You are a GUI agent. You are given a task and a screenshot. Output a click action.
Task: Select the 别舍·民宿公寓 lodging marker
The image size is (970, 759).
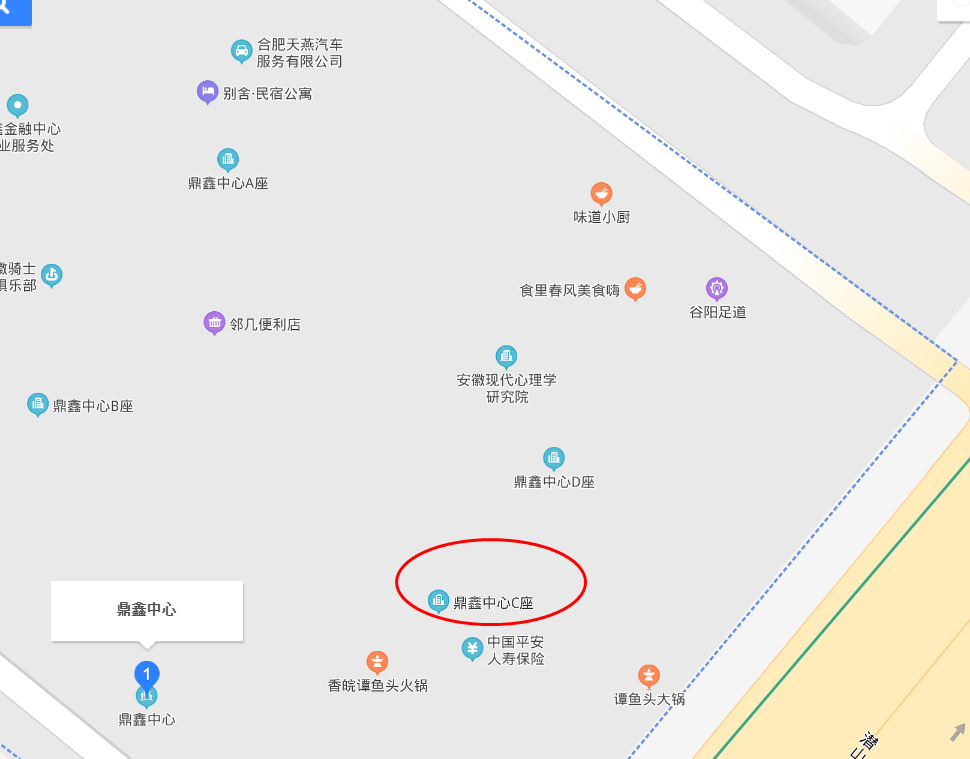(207, 92)
